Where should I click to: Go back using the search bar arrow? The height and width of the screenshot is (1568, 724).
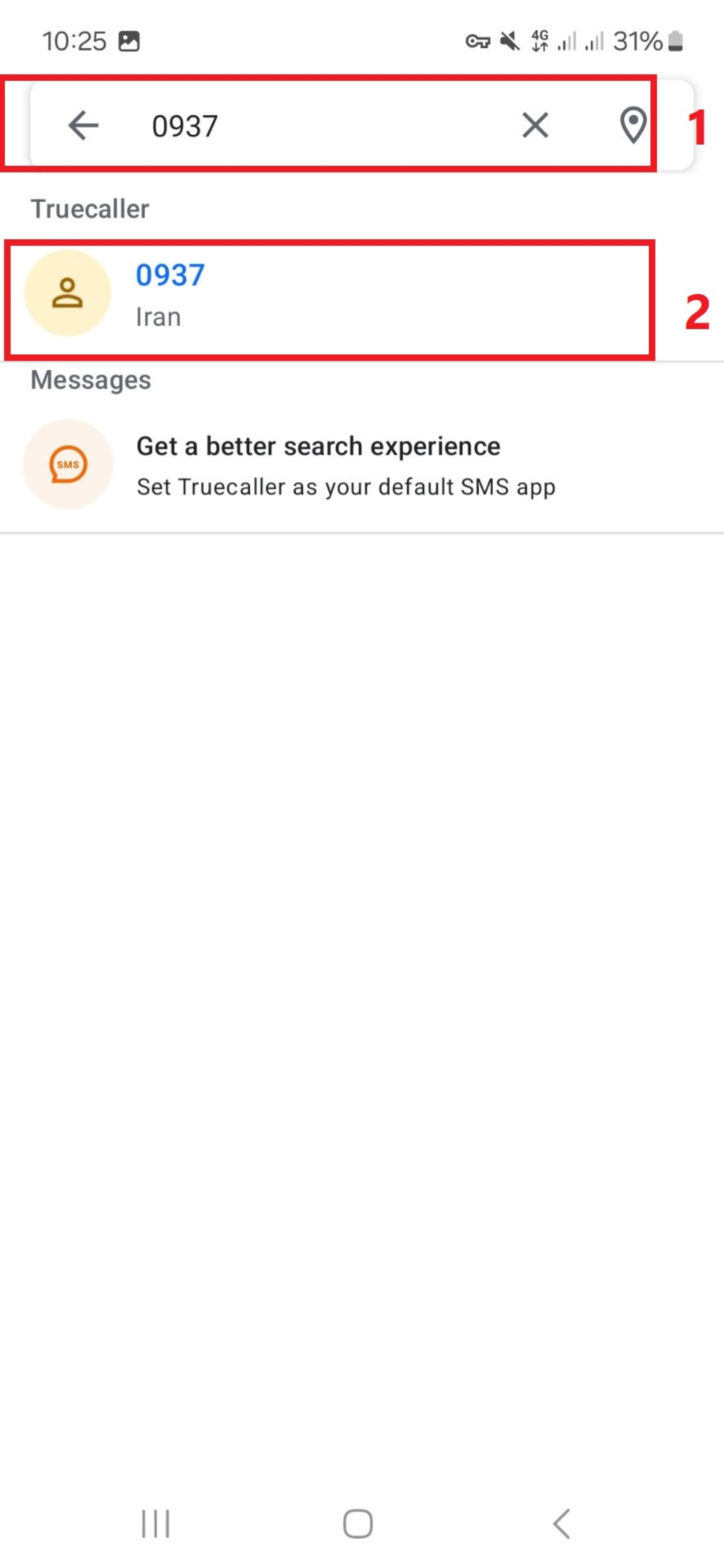pos(83,125)
